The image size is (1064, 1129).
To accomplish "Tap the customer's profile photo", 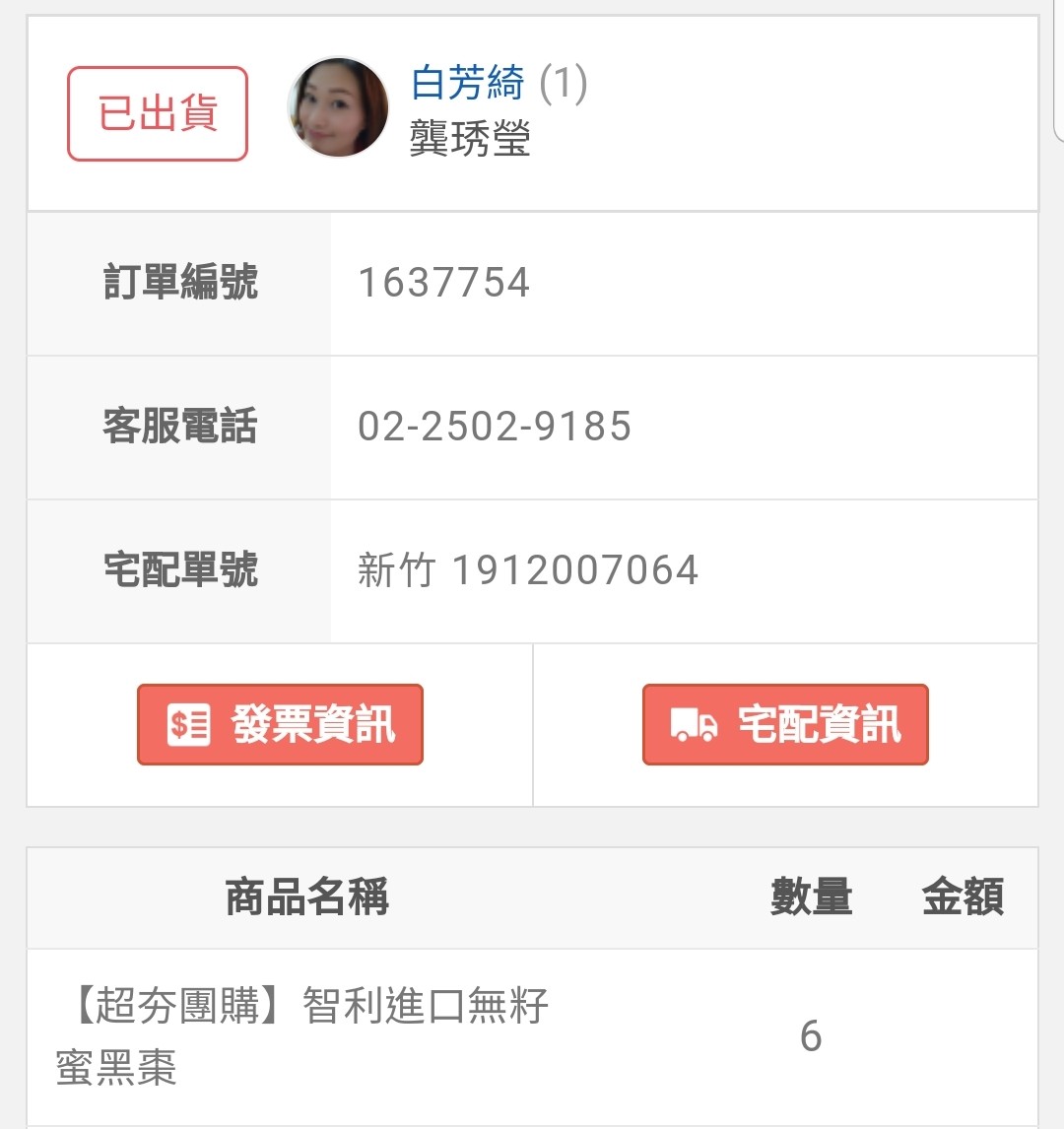I will pos(338,107).
